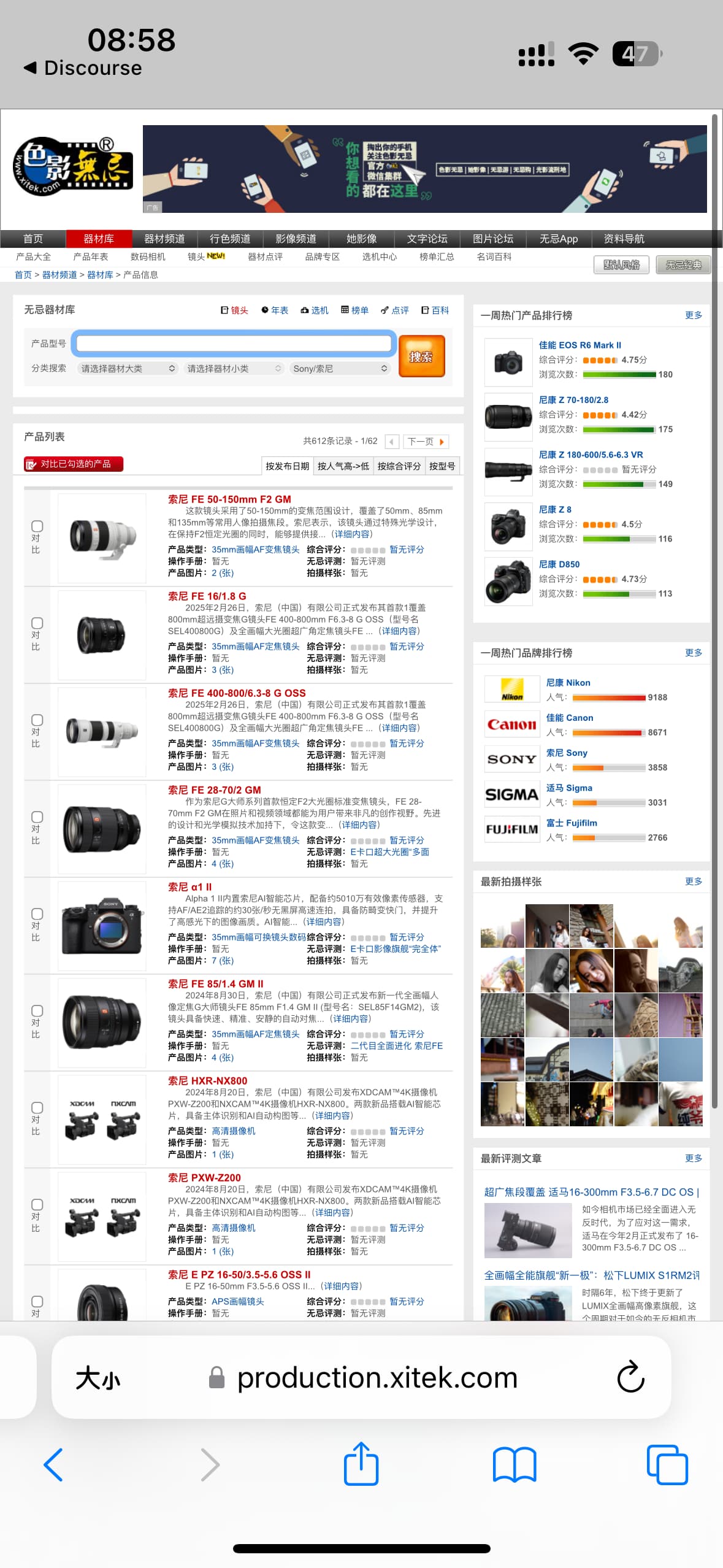Open the 适马16-300mm review article link
The height and width of the screenshot is (1568, 723).
pos(591,1191)
